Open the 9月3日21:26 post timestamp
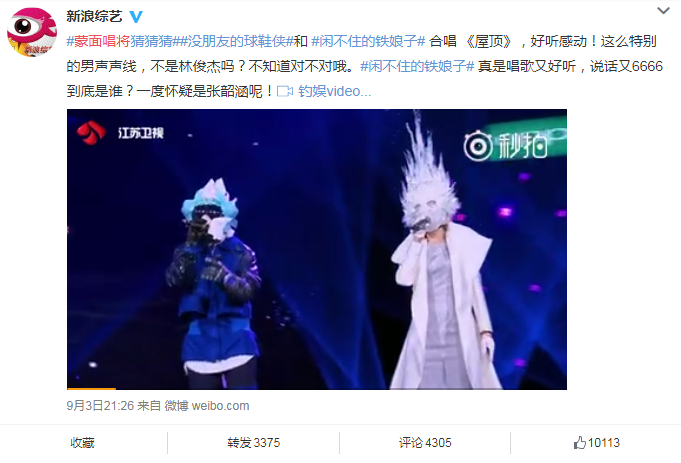 point(102,406)
